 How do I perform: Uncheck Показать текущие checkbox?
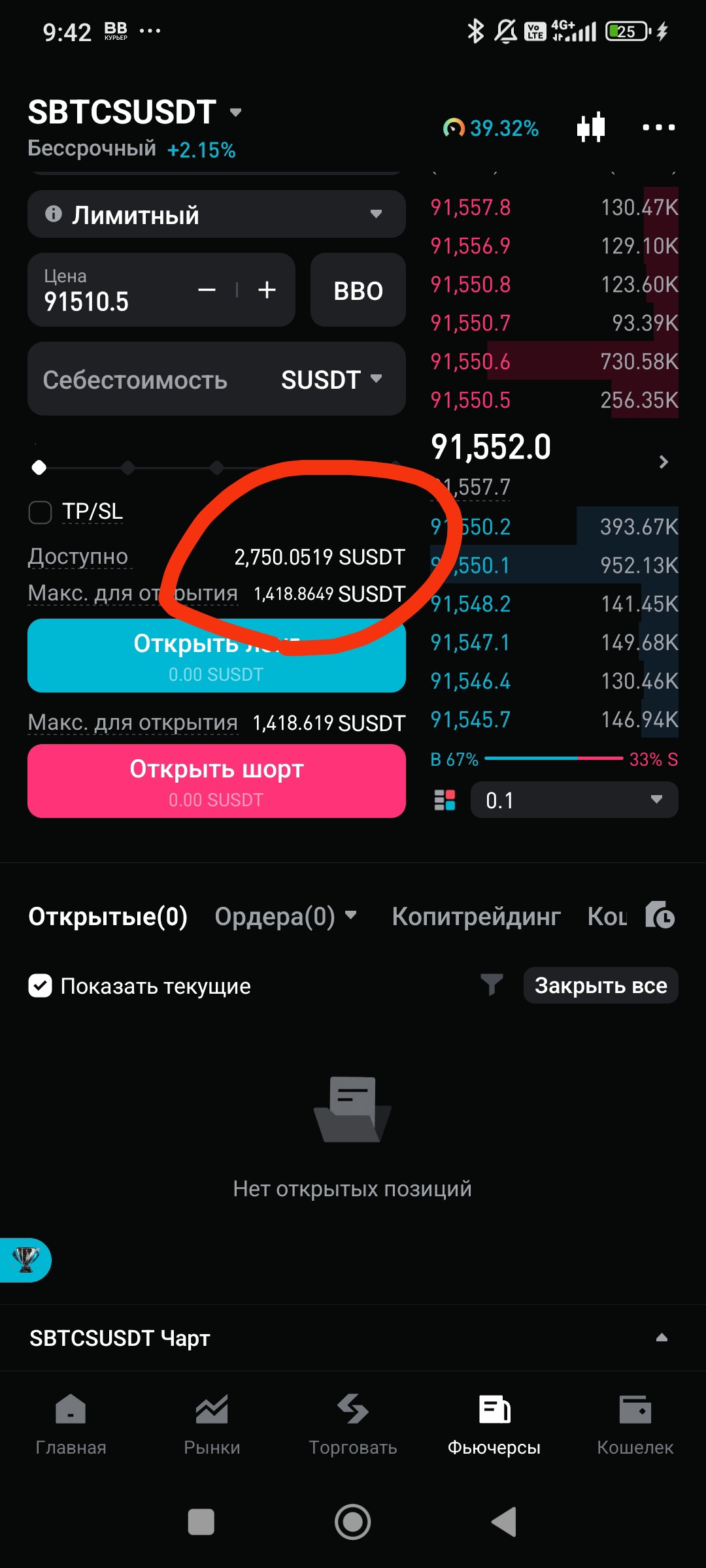click(40, 986)
